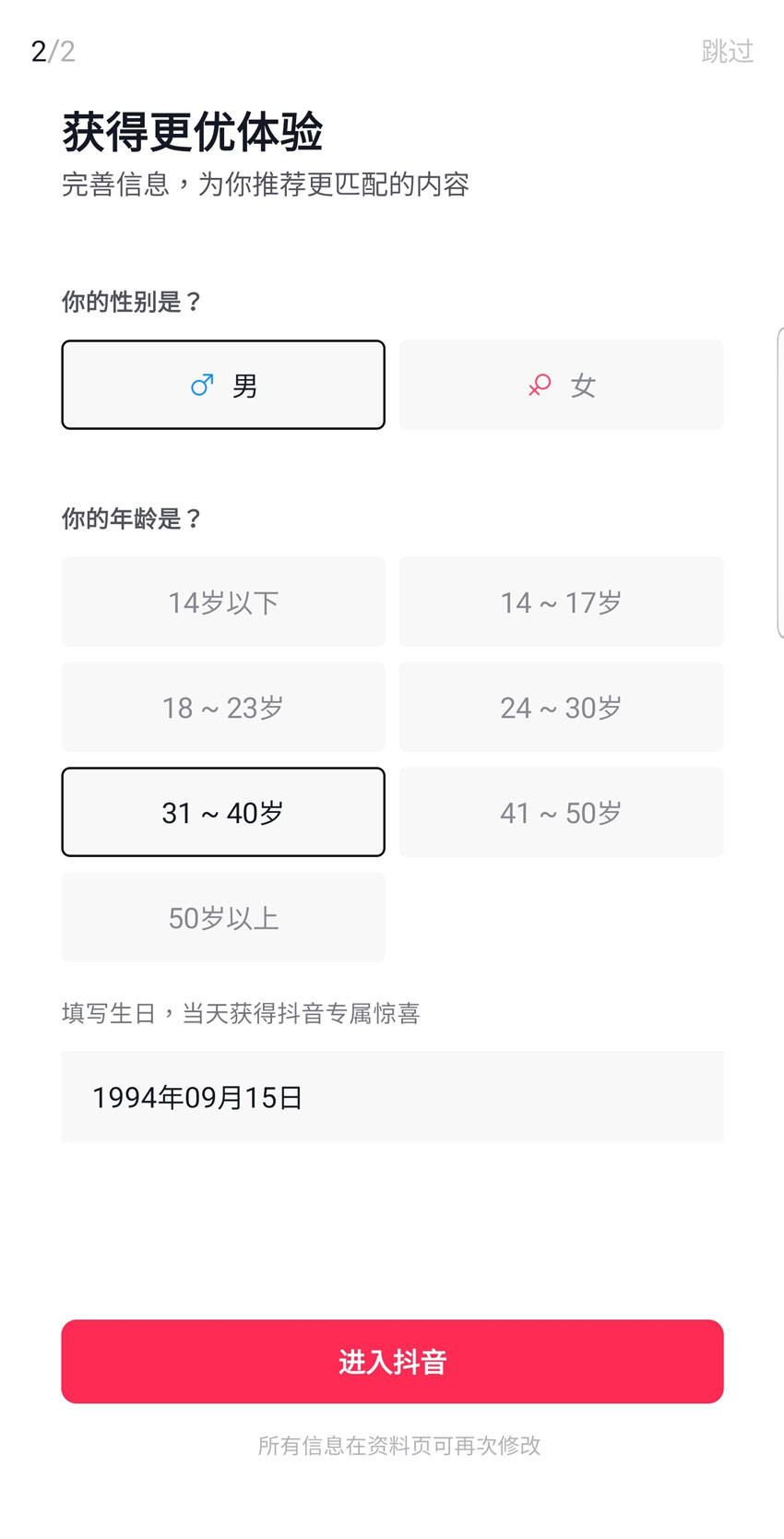This screenshot has height=1539, width=784.
Task: Select the 50岁以上 age option
Action: click(222, 917)
